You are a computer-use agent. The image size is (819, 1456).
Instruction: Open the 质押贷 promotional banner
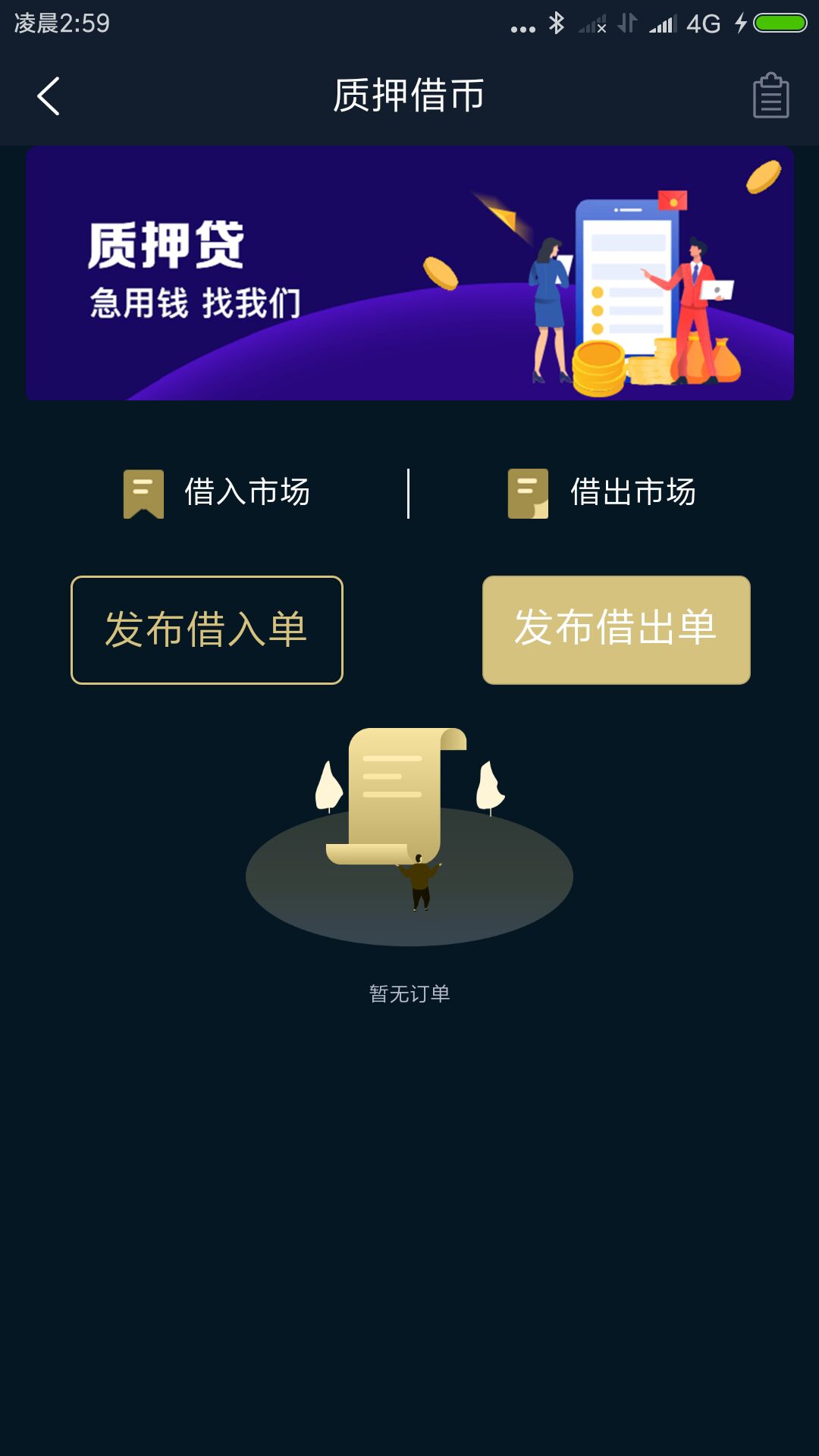coord(409,273)
